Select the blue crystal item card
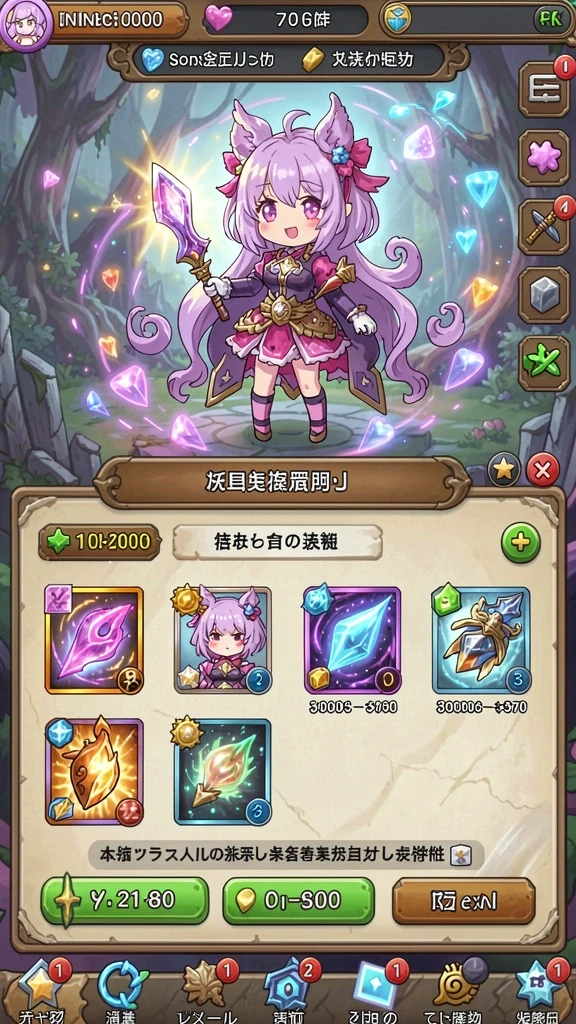 352,640
